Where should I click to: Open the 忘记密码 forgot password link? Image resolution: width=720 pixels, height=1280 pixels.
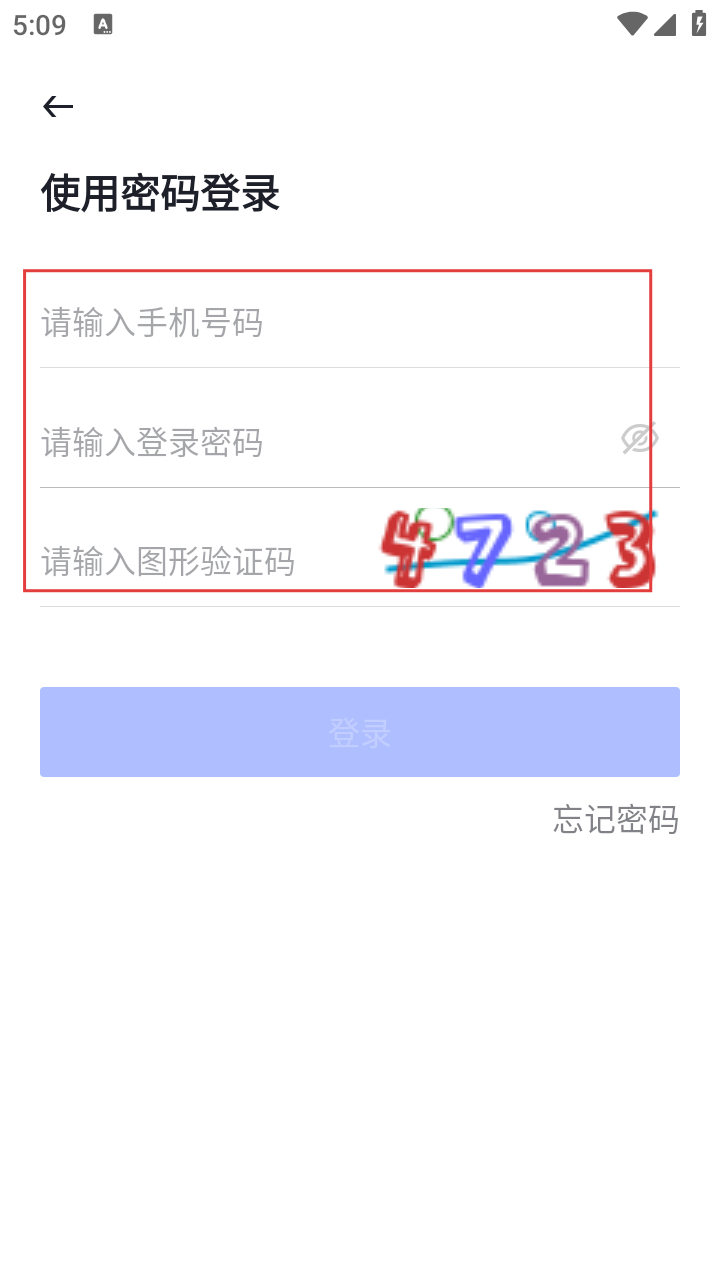tap(615, 819)
